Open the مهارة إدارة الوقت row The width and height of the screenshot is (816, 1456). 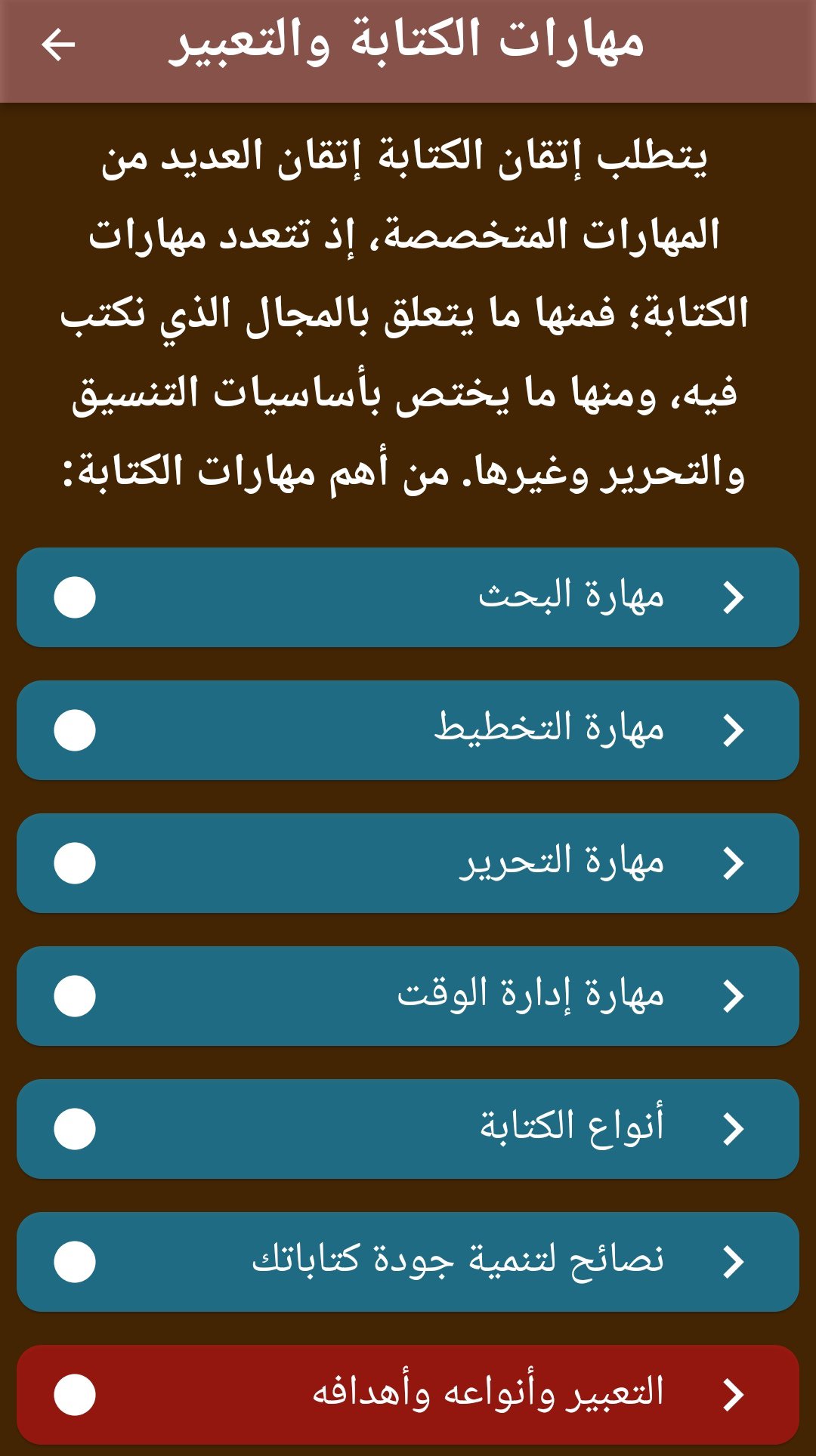click(x=408, y=996)
